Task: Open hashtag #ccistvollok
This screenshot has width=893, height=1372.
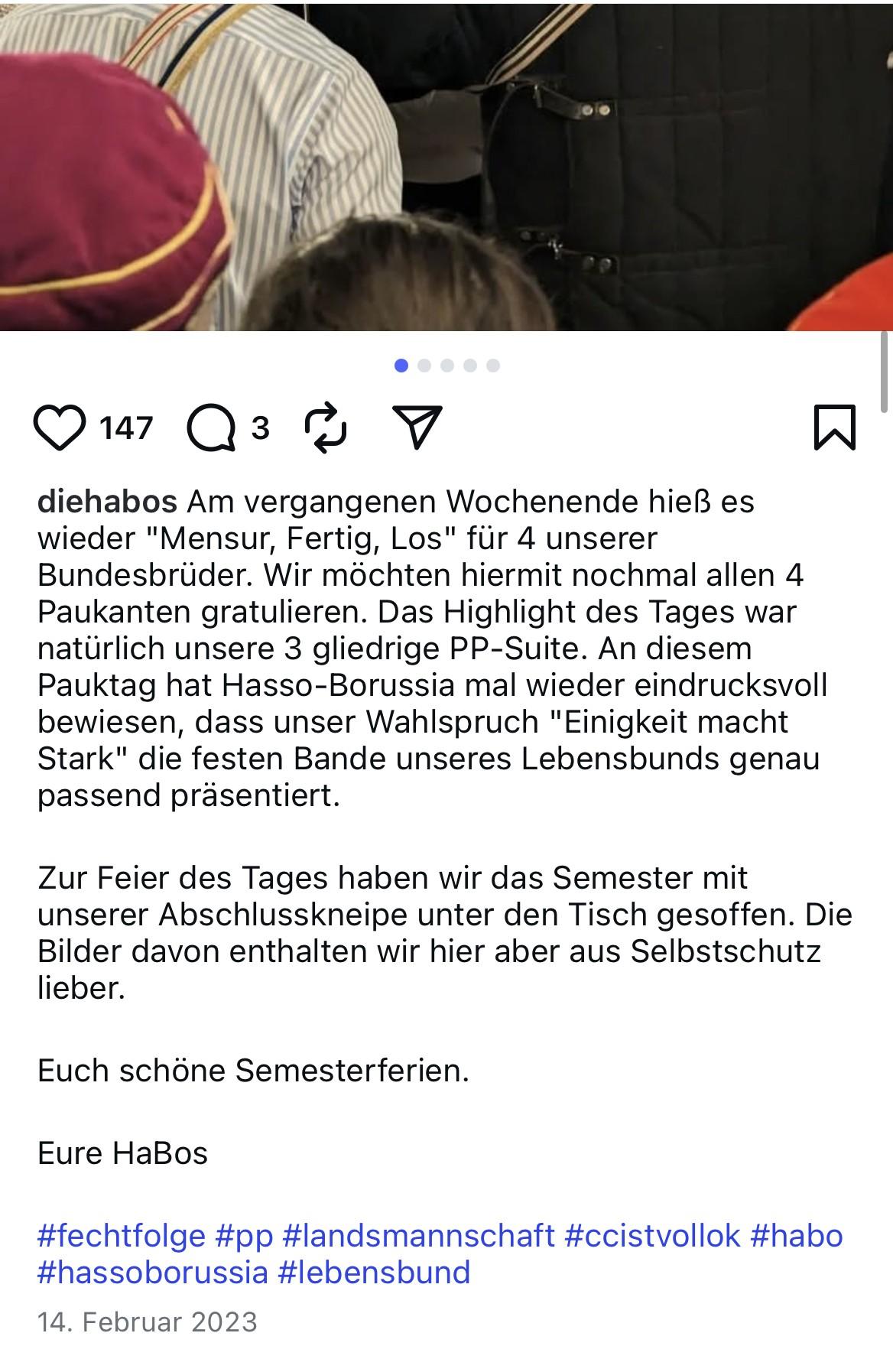Action: [652, 1236]
